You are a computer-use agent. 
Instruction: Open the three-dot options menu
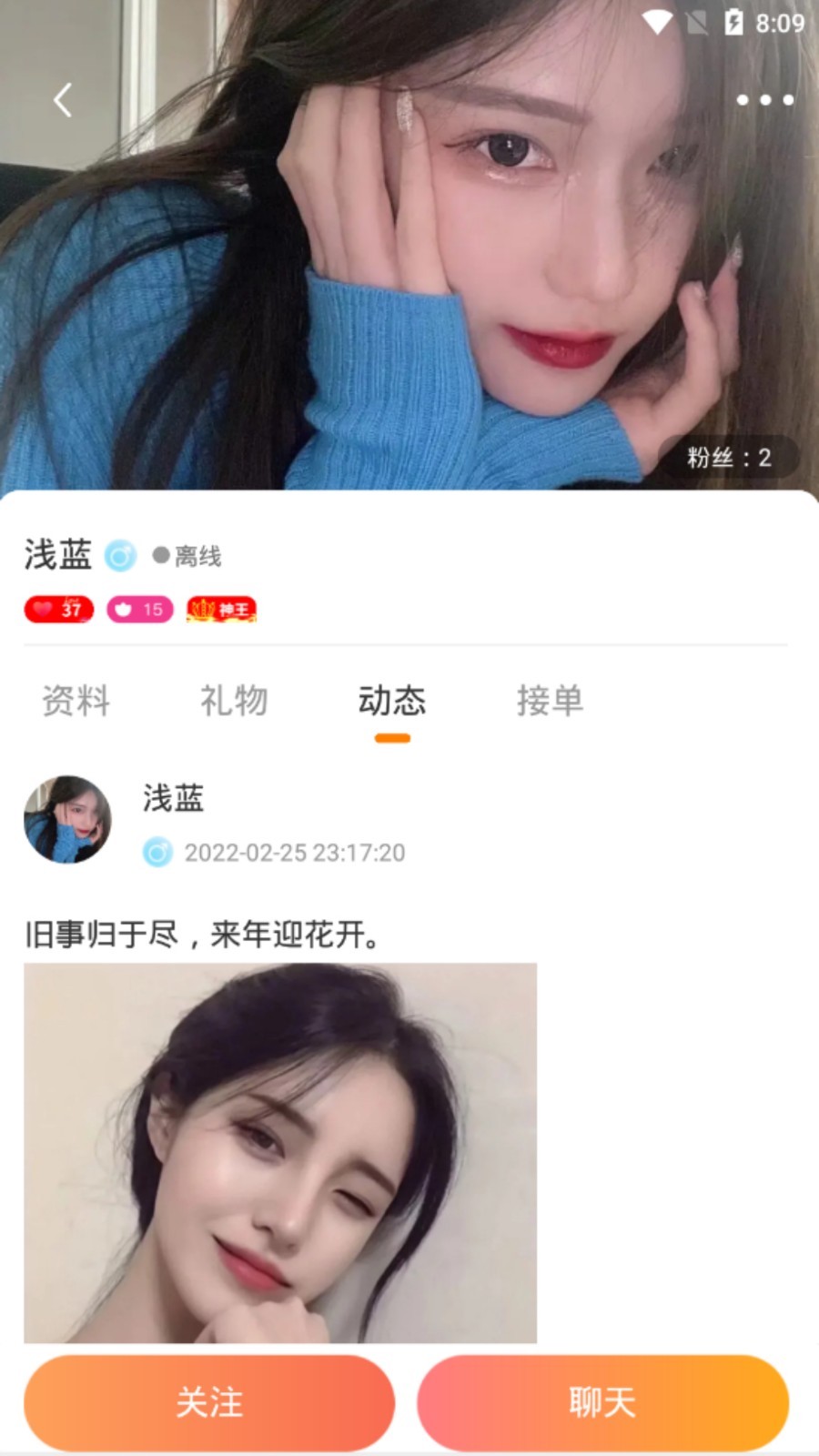coord(764,100)
